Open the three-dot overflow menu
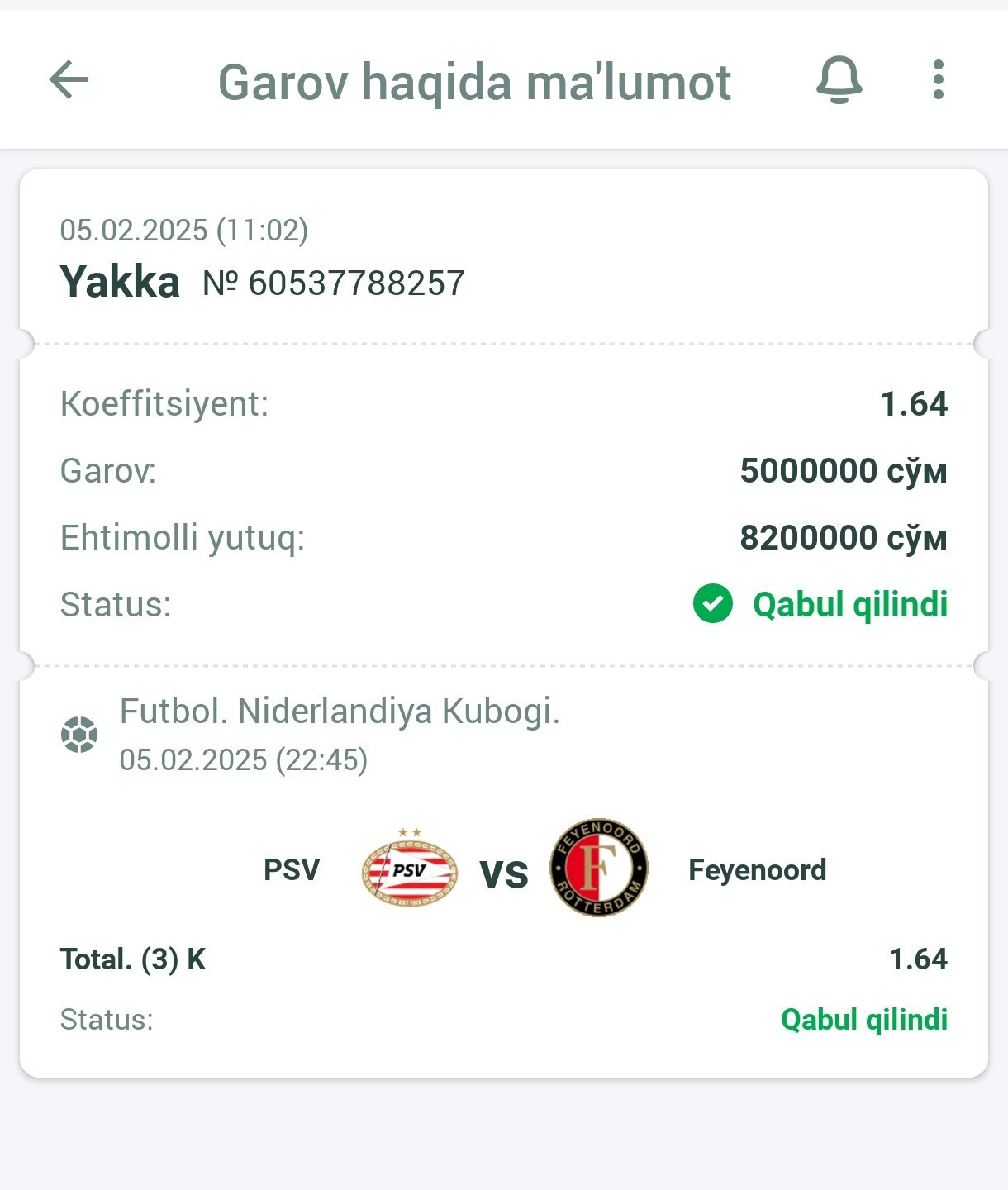The height and width of the screenshot is (1190, 1008). (938, 80)
